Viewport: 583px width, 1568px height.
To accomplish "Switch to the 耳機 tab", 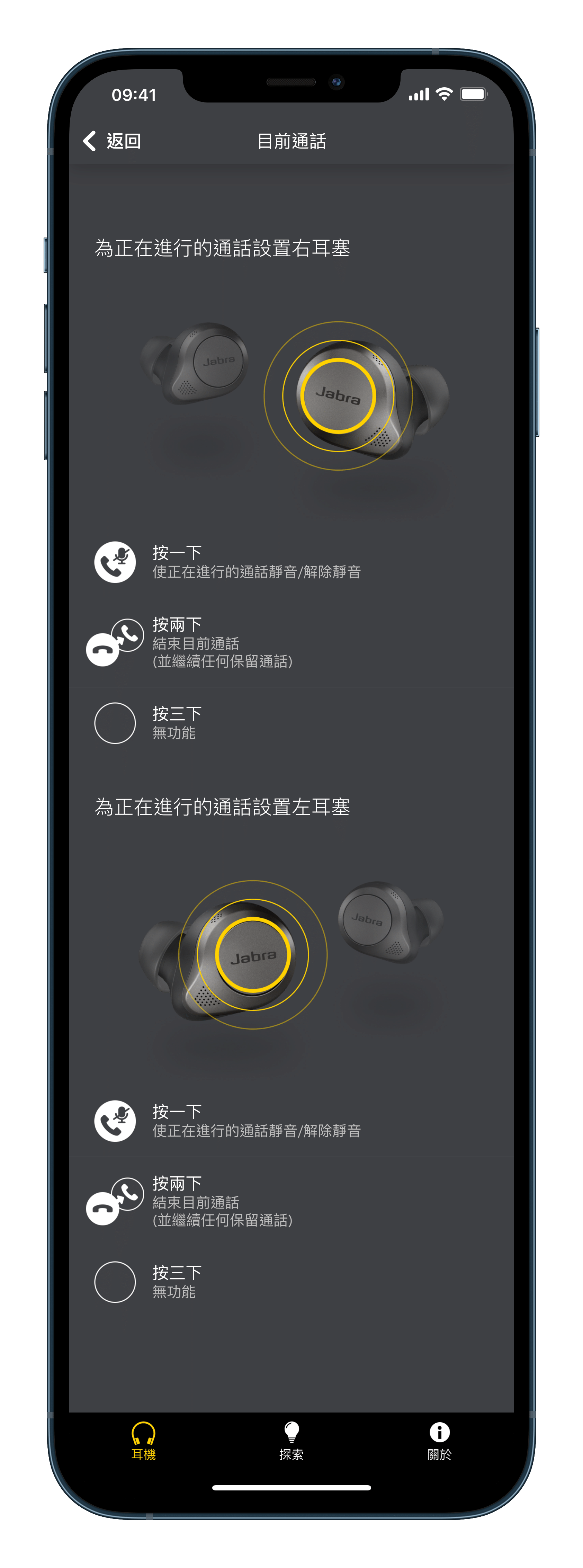I will point(144,1440).
